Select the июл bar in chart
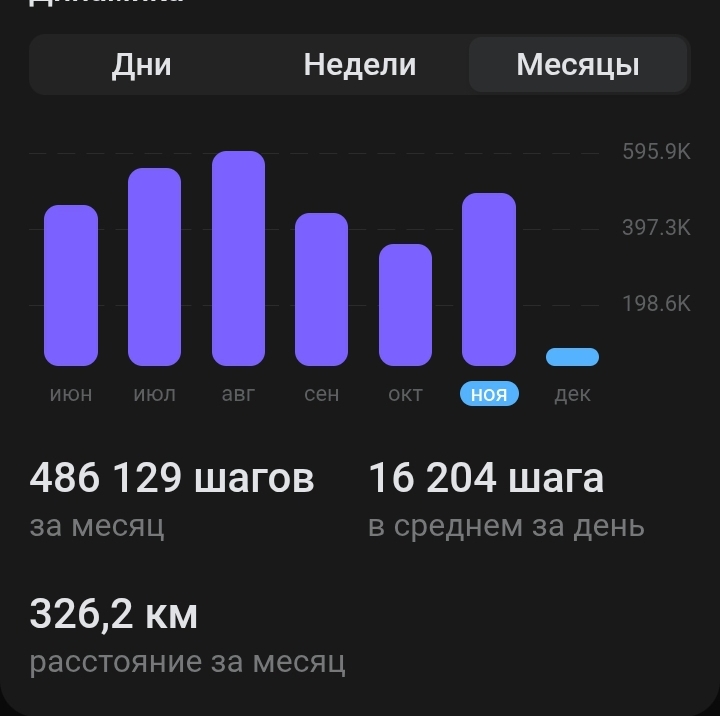Image resolution: width=720 pixels, height=716 pixels. pos(154,267)
